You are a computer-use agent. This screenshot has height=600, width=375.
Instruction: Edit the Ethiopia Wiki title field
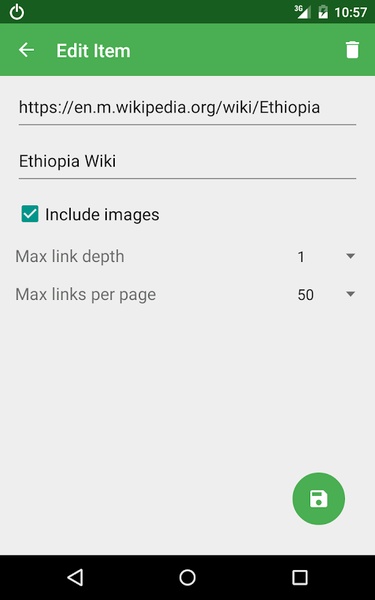click(x=187, y=161)
